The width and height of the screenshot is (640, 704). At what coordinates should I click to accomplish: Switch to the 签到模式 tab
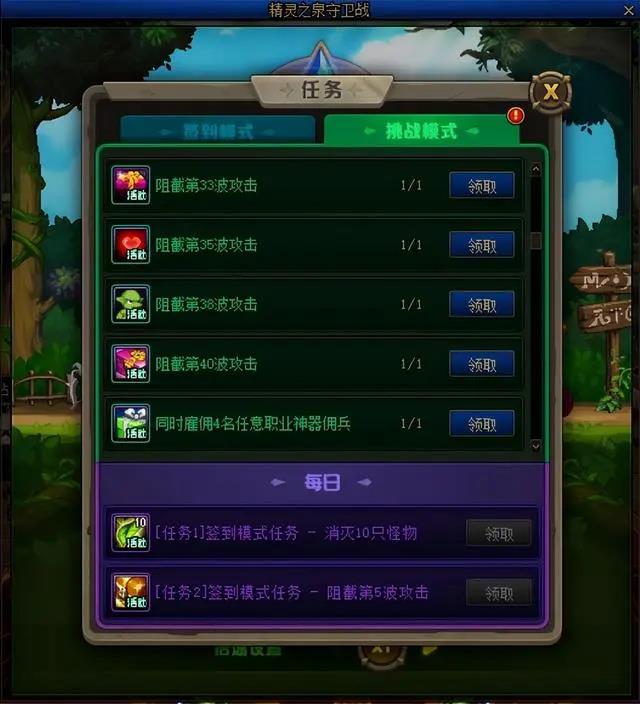pyautogui.click(x=218, y=131)
